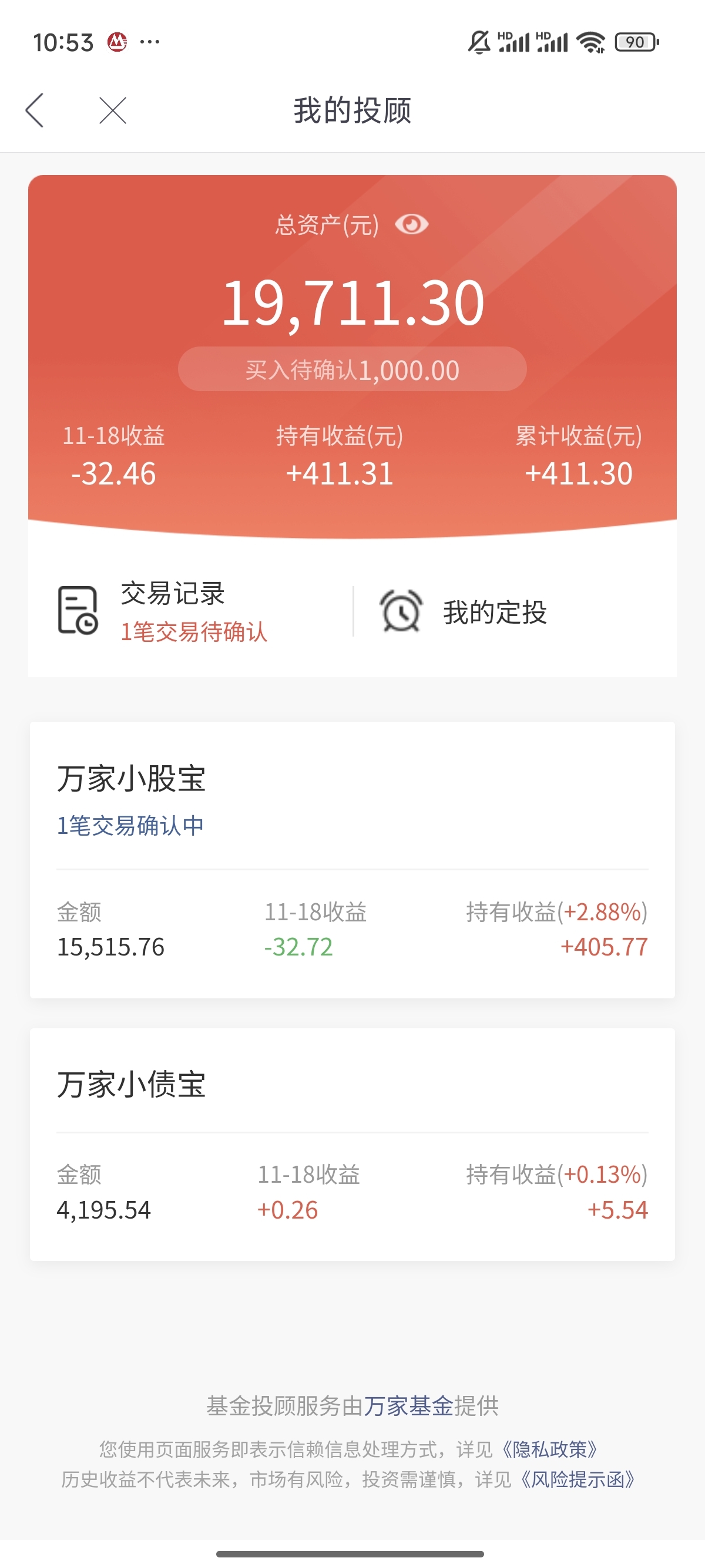View the 1笔交易确认中 pending transaction

click(130, 825)
